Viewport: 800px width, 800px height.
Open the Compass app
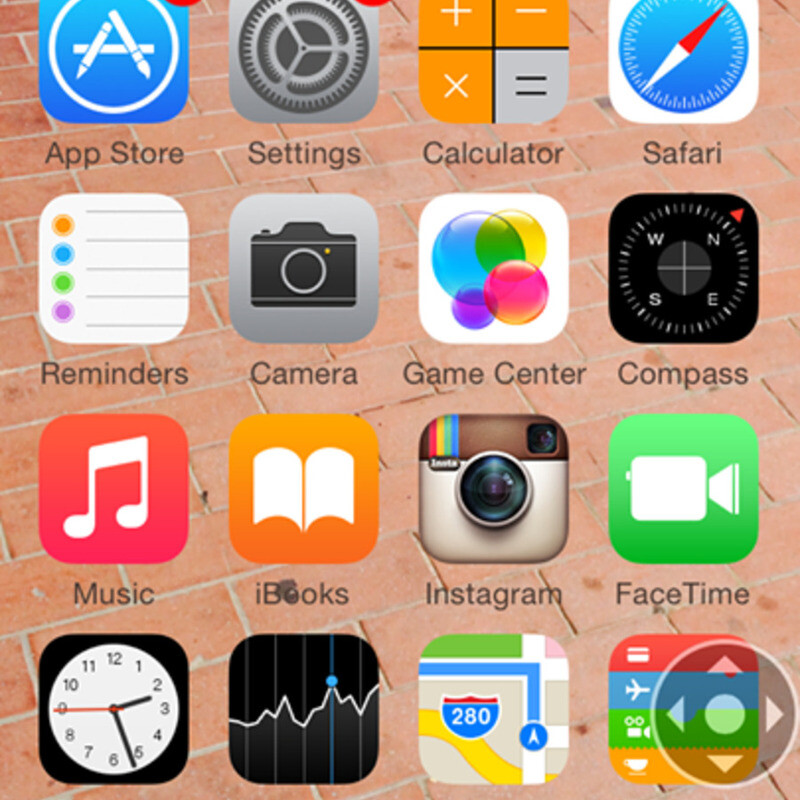pyautogui.click(x=683, y=268)
